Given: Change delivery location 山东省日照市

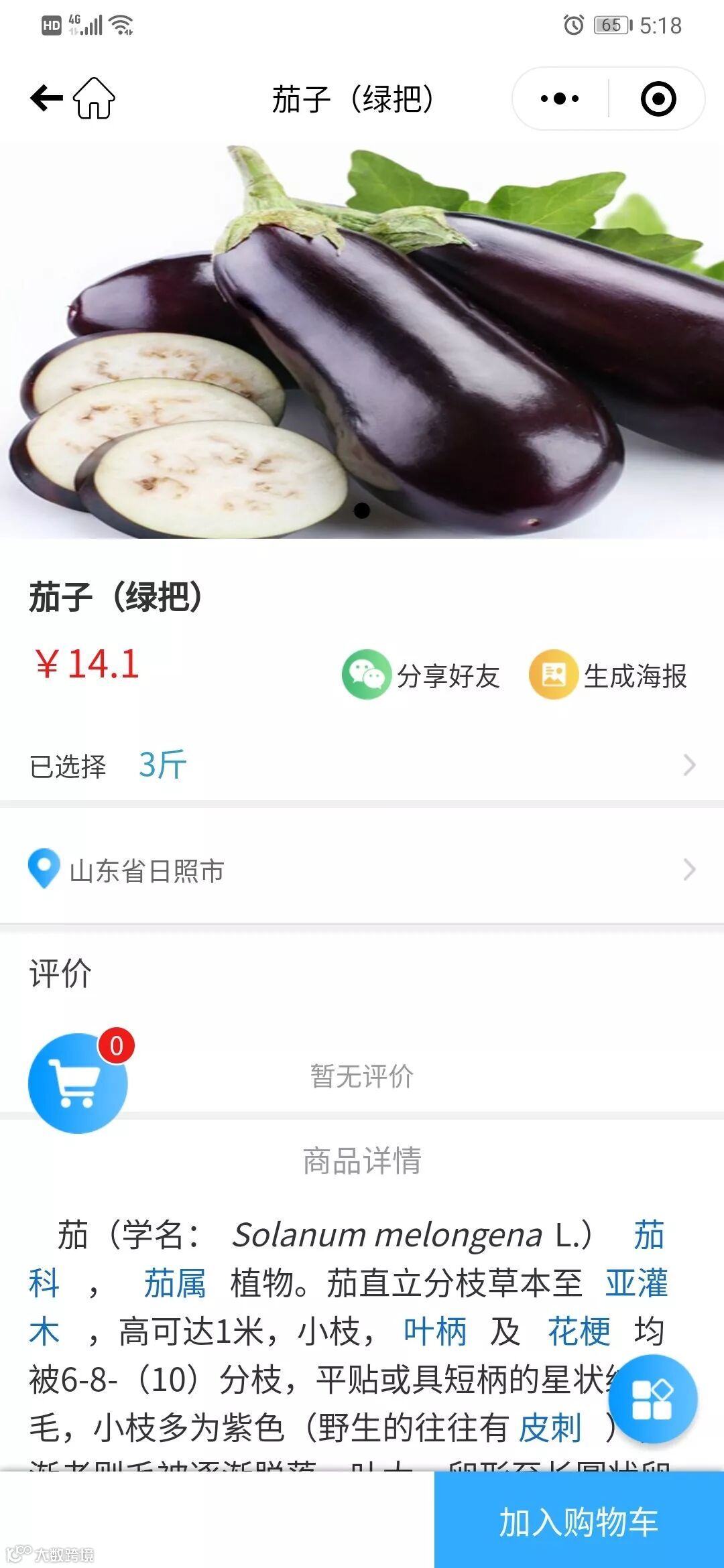Looking at the screenshot, I should tap(362, 870).
